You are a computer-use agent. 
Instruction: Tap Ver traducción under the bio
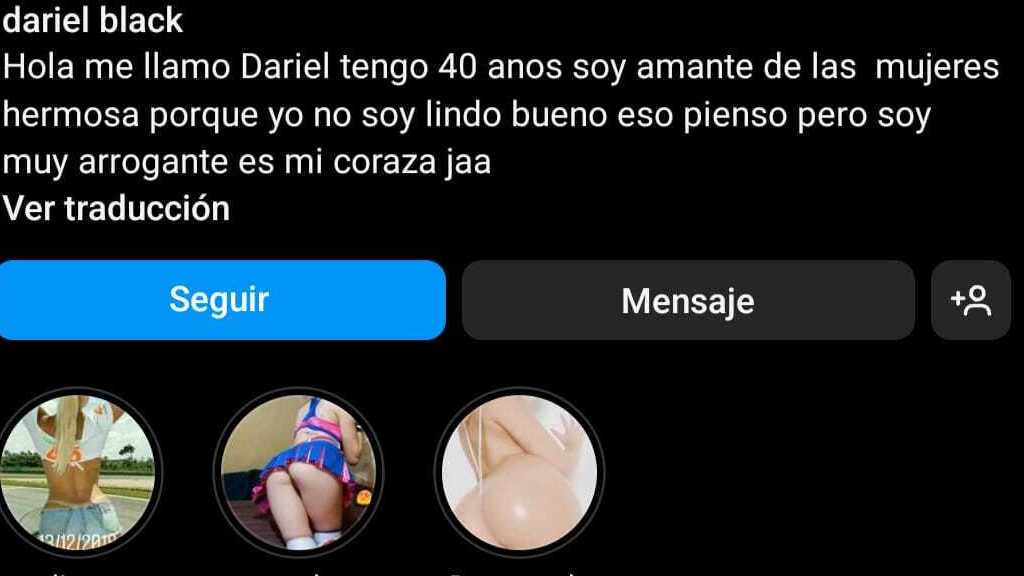(117, 208)
